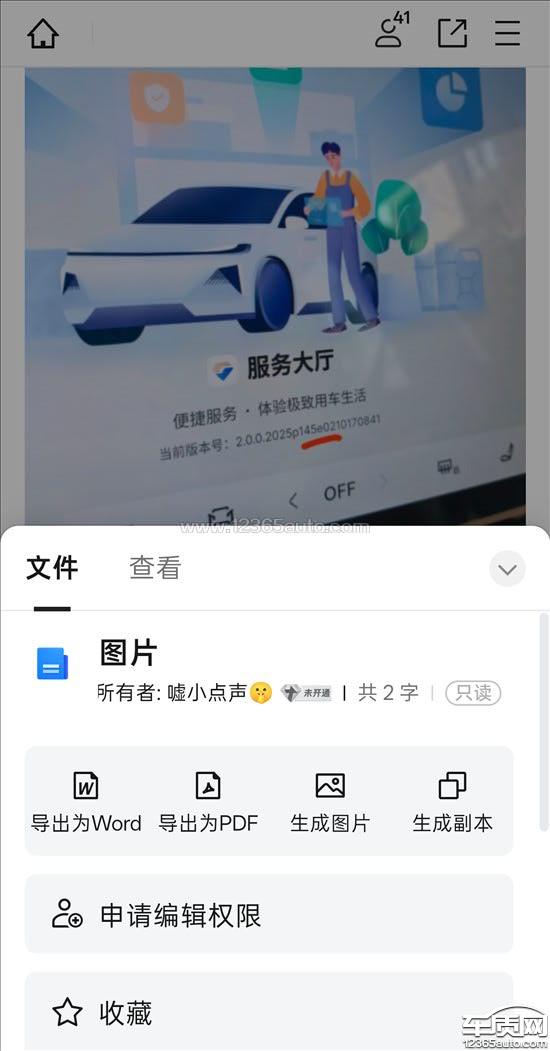
Task: Tap the share document icon
Action: click(452, 33)
